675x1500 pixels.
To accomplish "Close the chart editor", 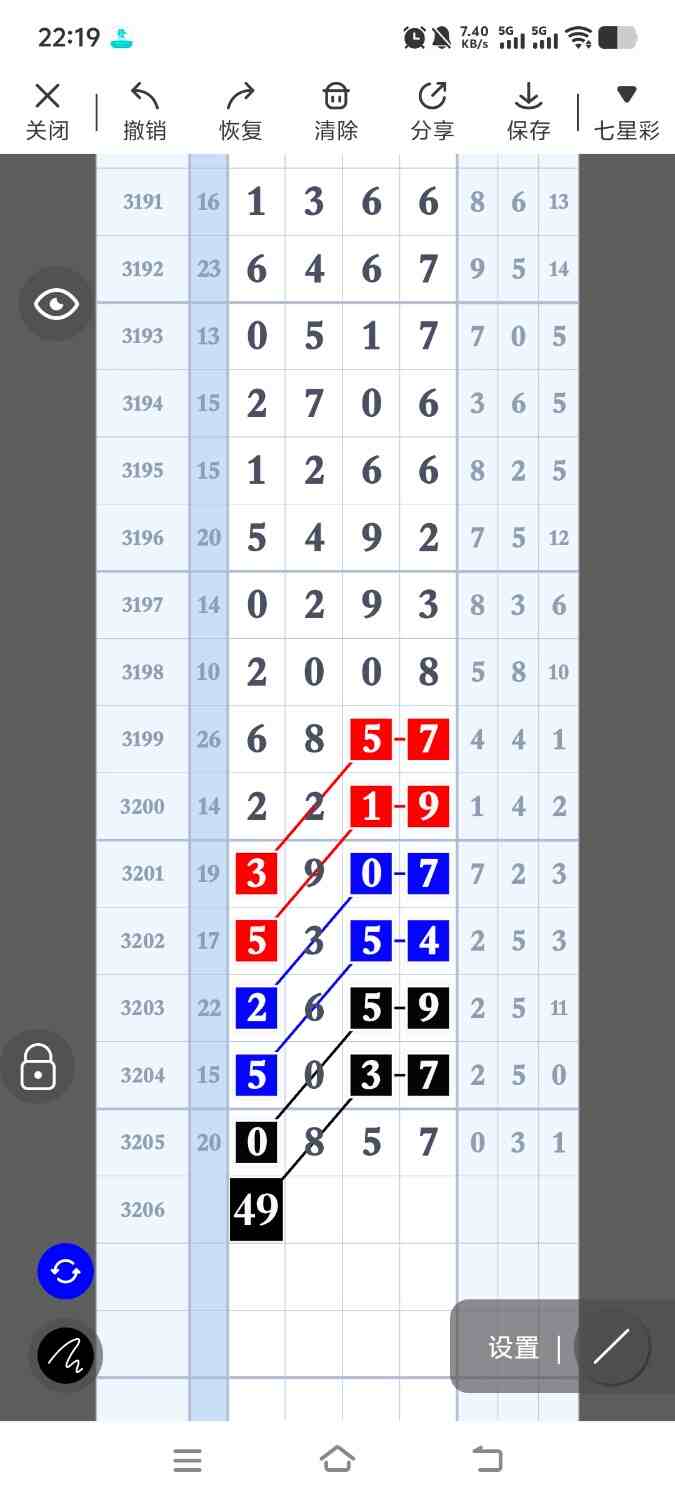I will pyautogui.click(x=47, y=110).
